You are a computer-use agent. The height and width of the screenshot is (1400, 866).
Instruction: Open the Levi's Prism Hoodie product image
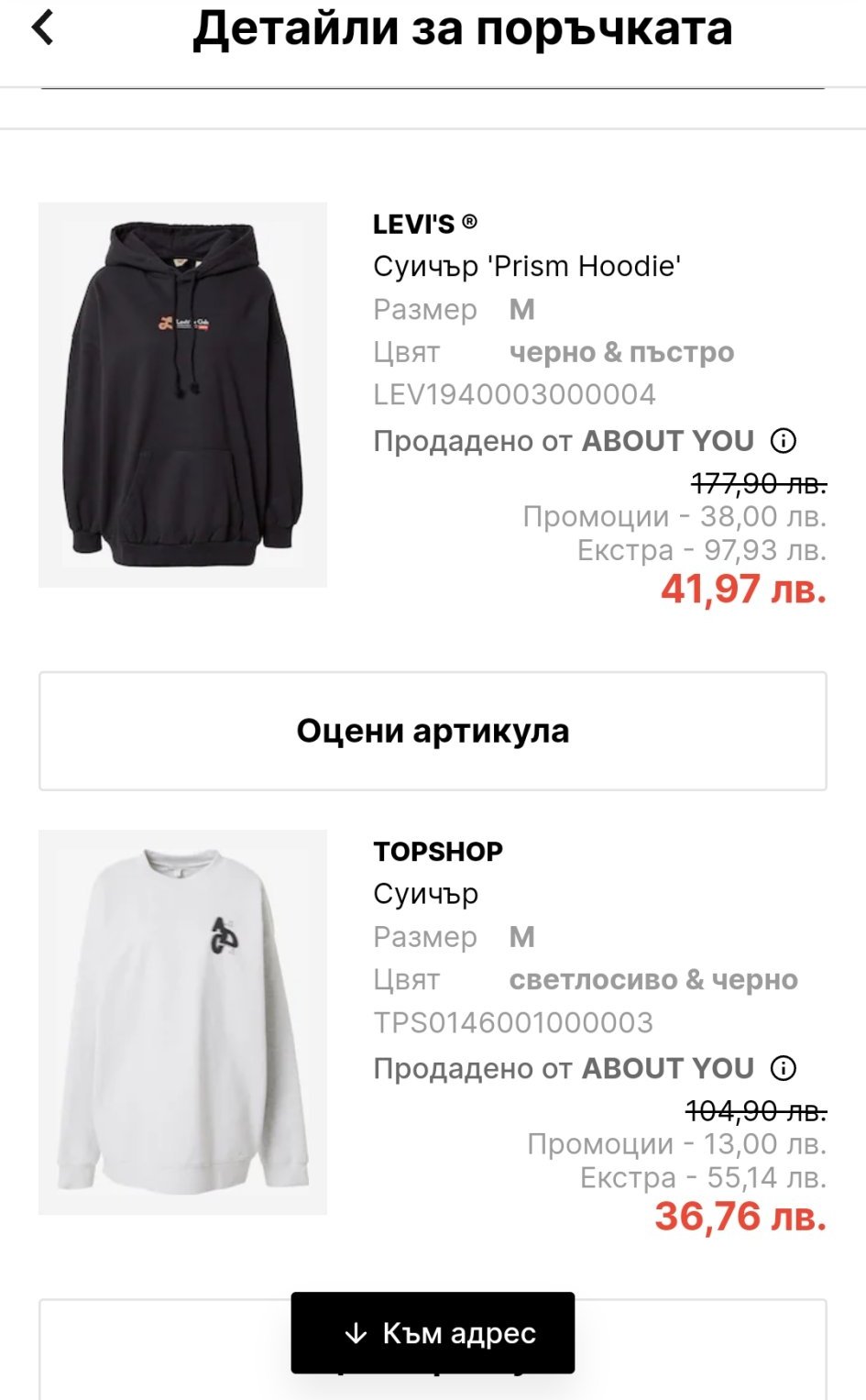(182, 394)
